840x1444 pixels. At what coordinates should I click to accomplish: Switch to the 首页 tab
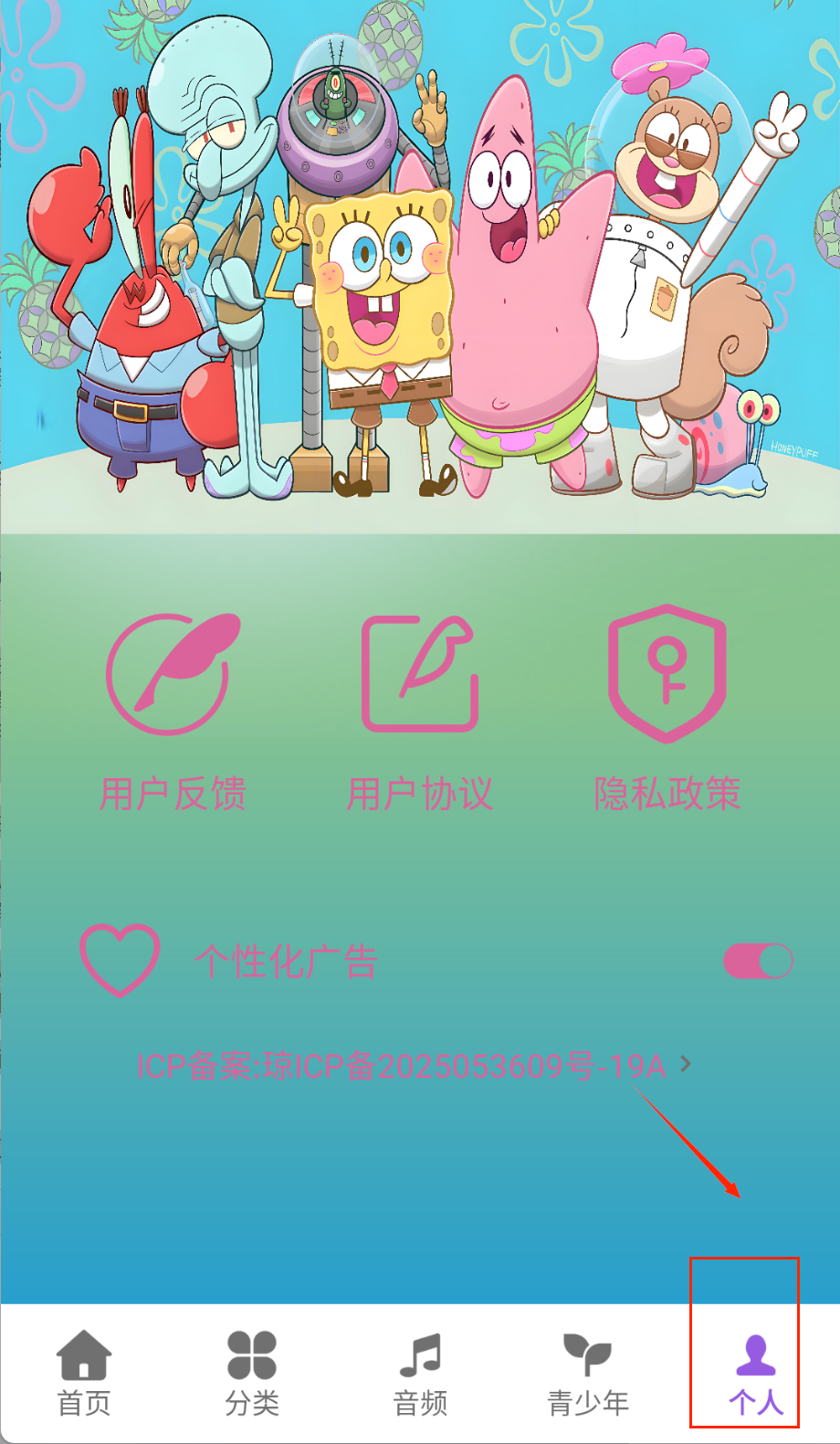pyautogui.click(x=84, y=1373)
